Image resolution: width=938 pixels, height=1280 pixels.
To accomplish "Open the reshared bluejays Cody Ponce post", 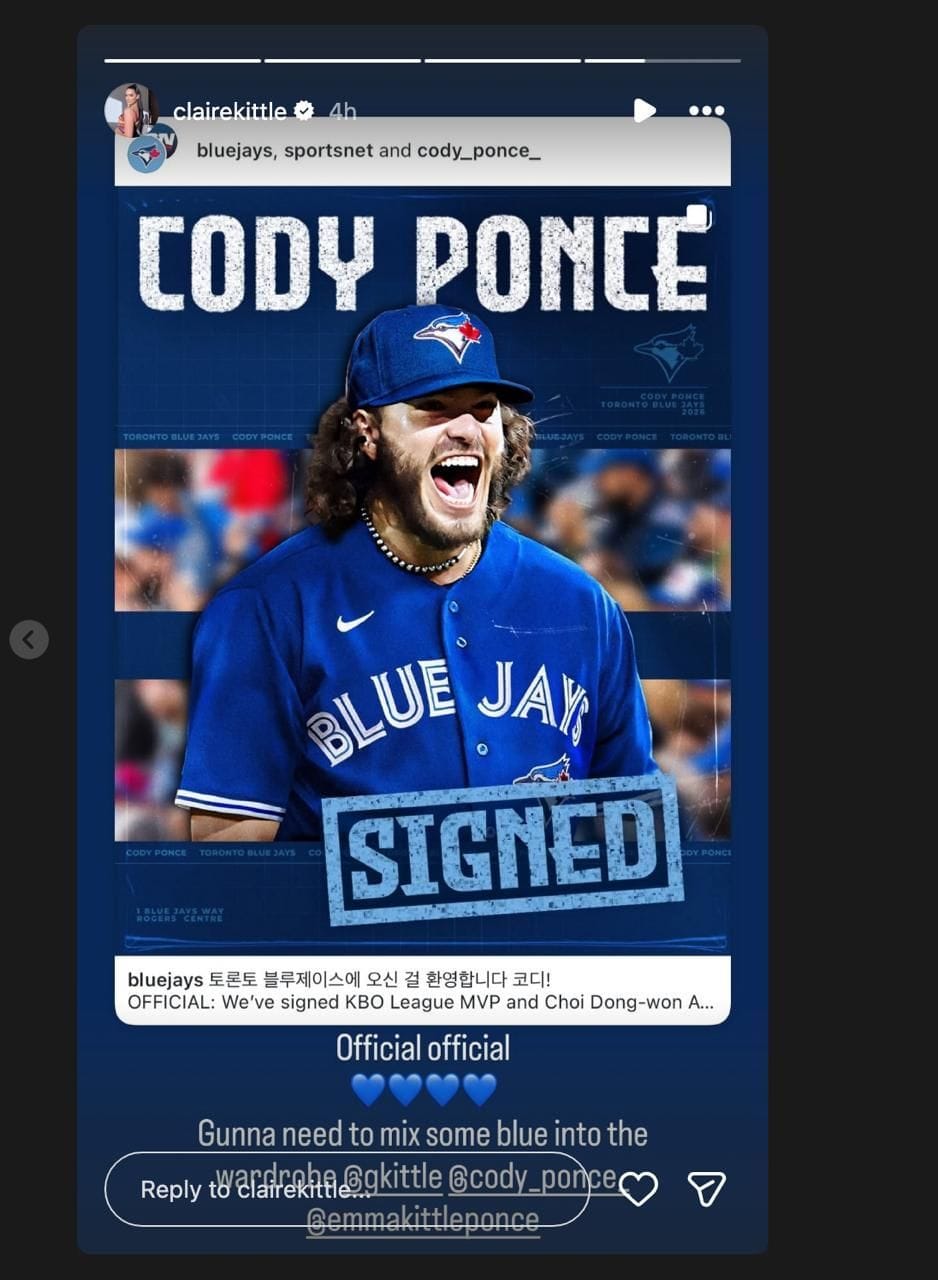I will click(422, 570).
